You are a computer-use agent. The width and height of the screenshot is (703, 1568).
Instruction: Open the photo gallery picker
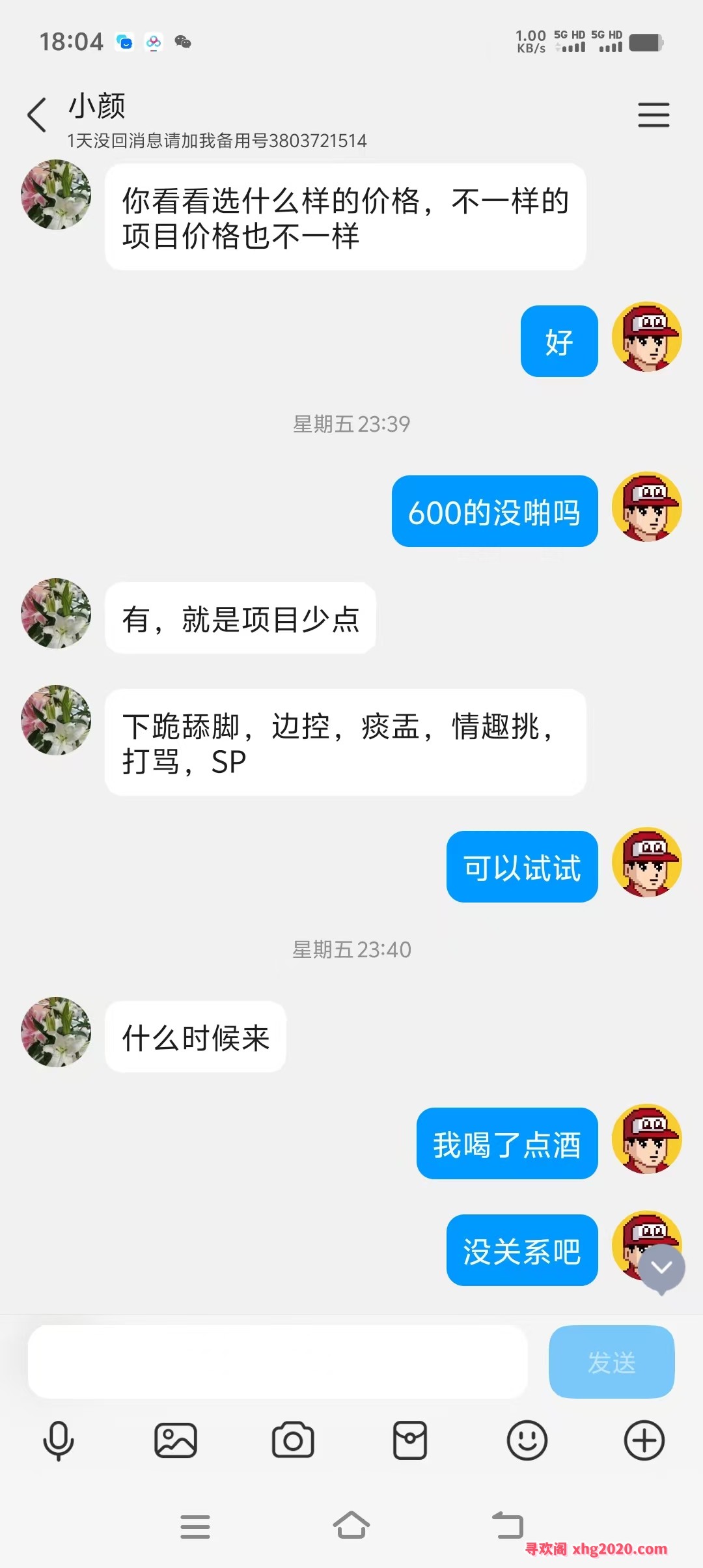click(176, 1440)
